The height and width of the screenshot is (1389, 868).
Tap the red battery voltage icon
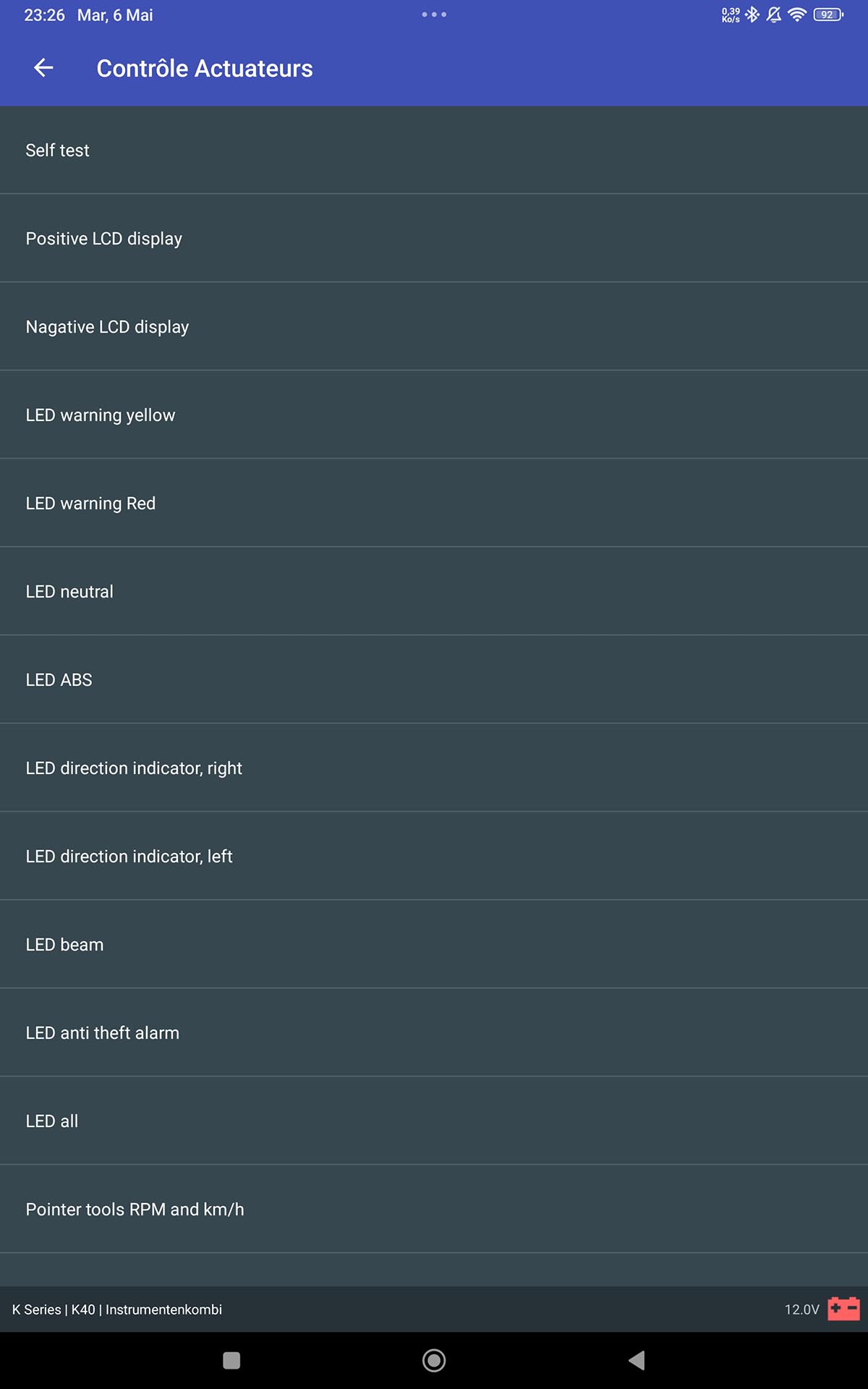coord(843,1309)
